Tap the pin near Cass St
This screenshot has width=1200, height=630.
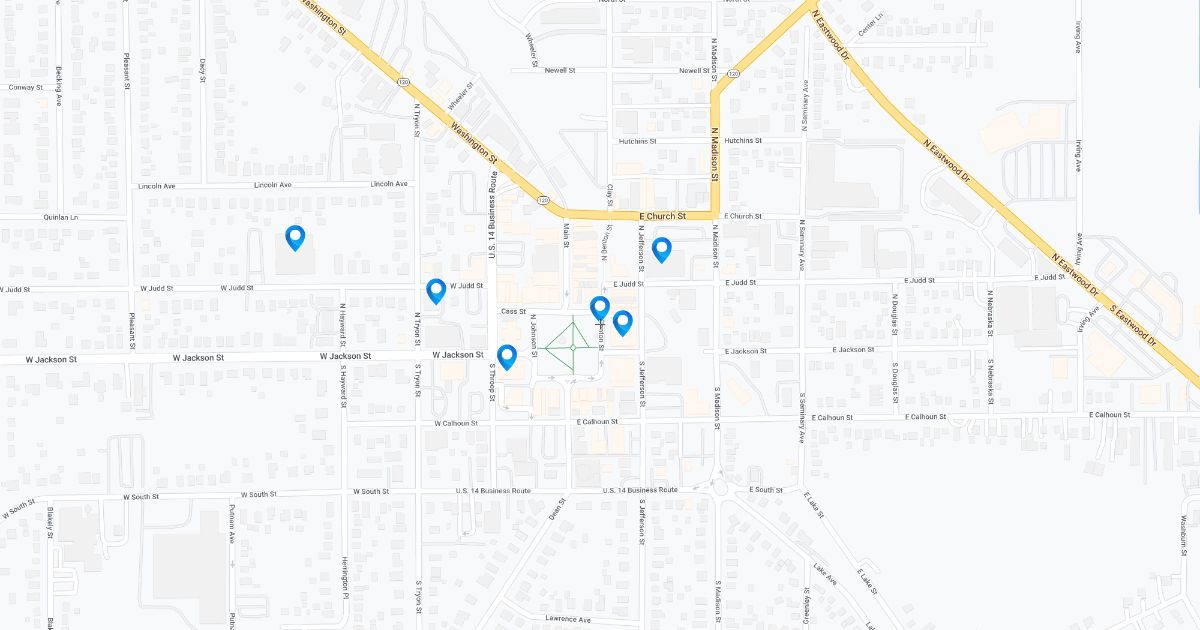coord(600,308)
